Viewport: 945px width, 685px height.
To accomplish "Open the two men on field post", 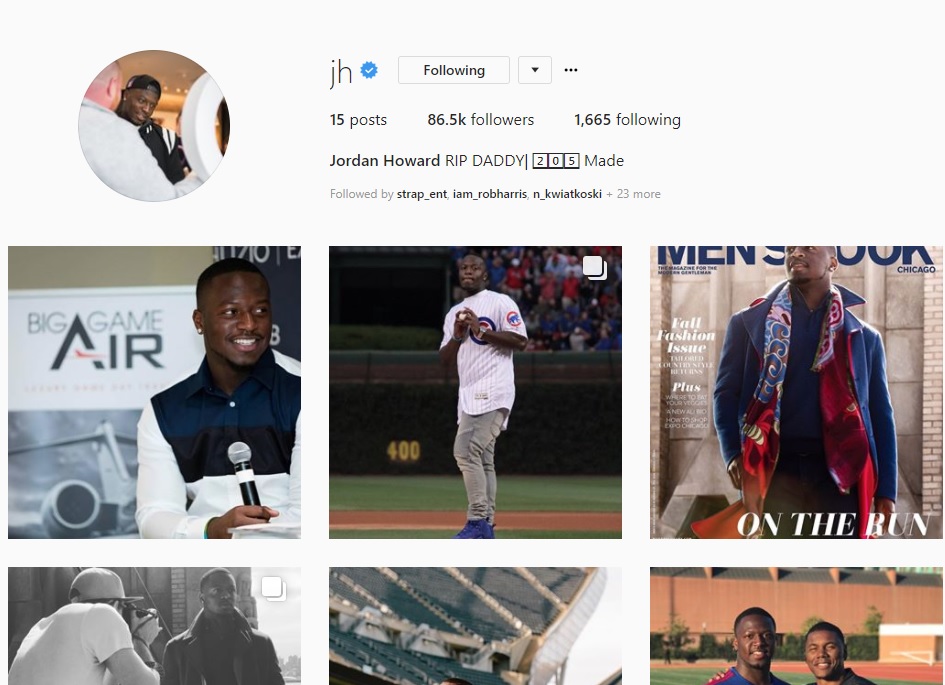I will pos(796,627).
